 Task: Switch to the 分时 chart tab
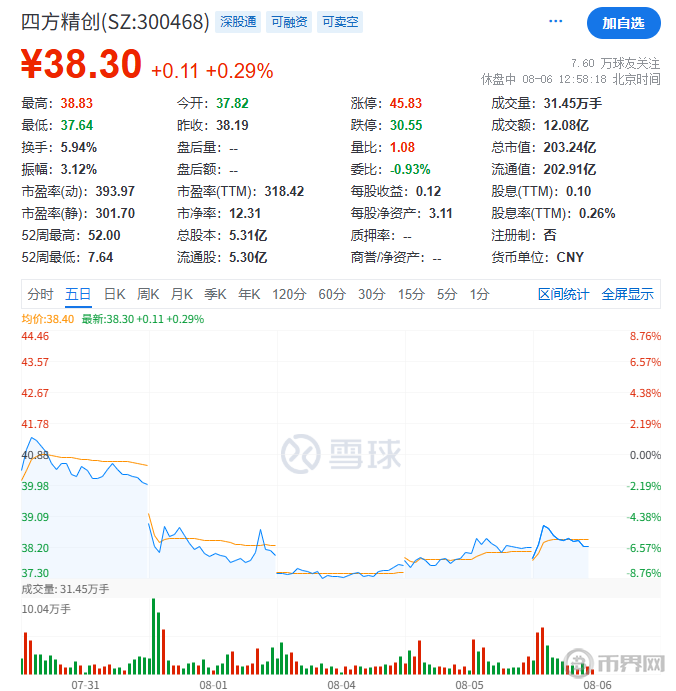[40, 294]
